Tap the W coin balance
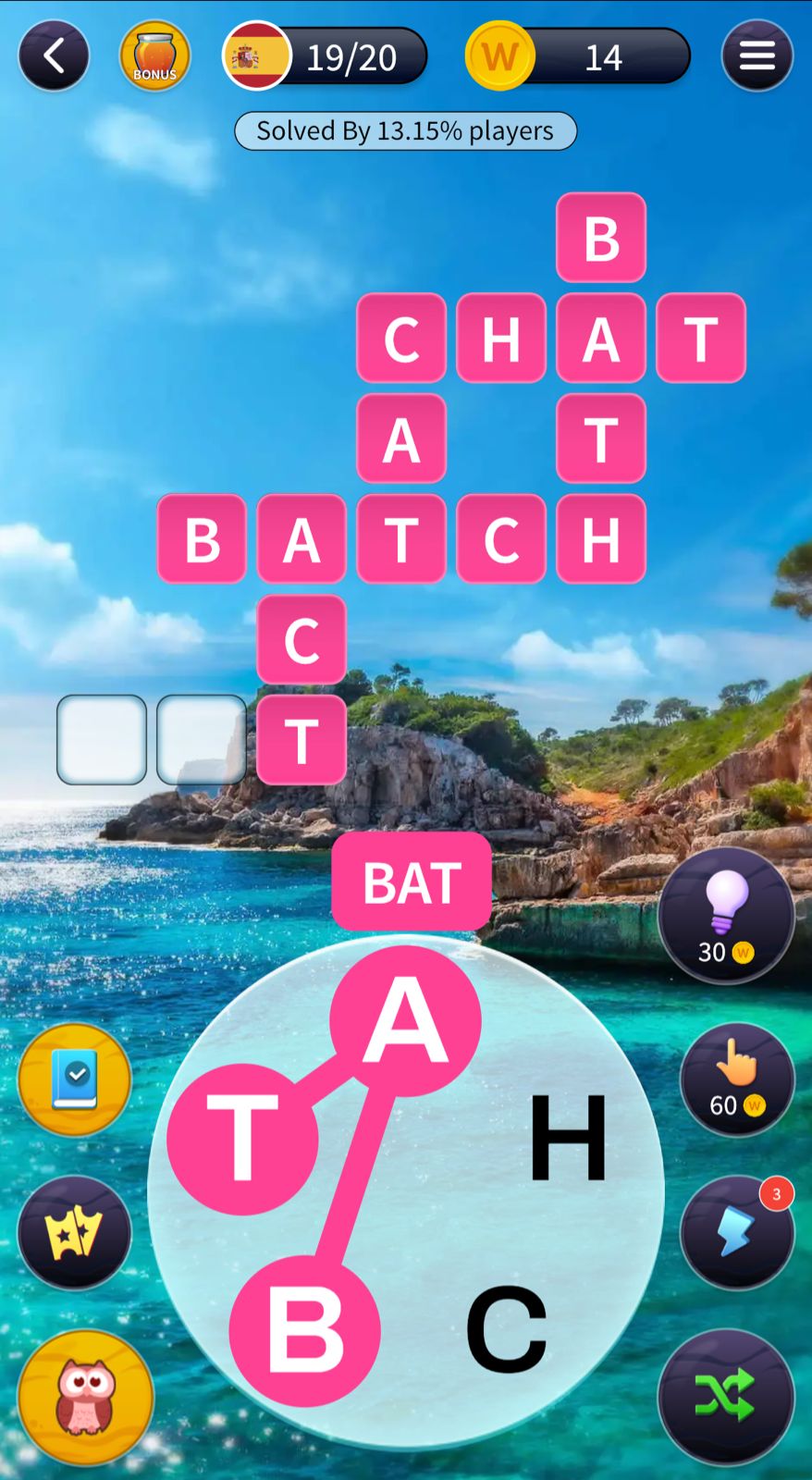The image size is (812, 1480). [578, 57]
